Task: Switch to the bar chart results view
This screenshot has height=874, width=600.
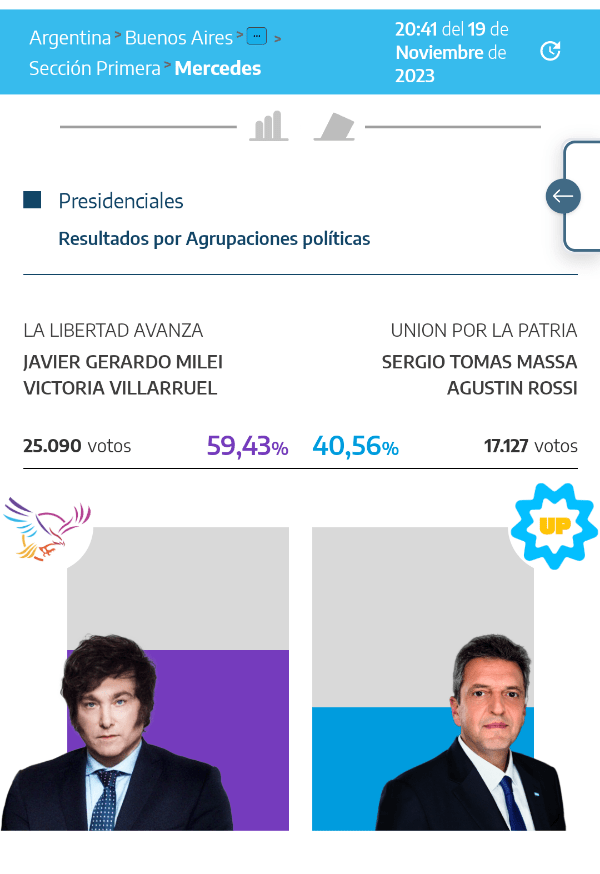Action: point(270,127)
